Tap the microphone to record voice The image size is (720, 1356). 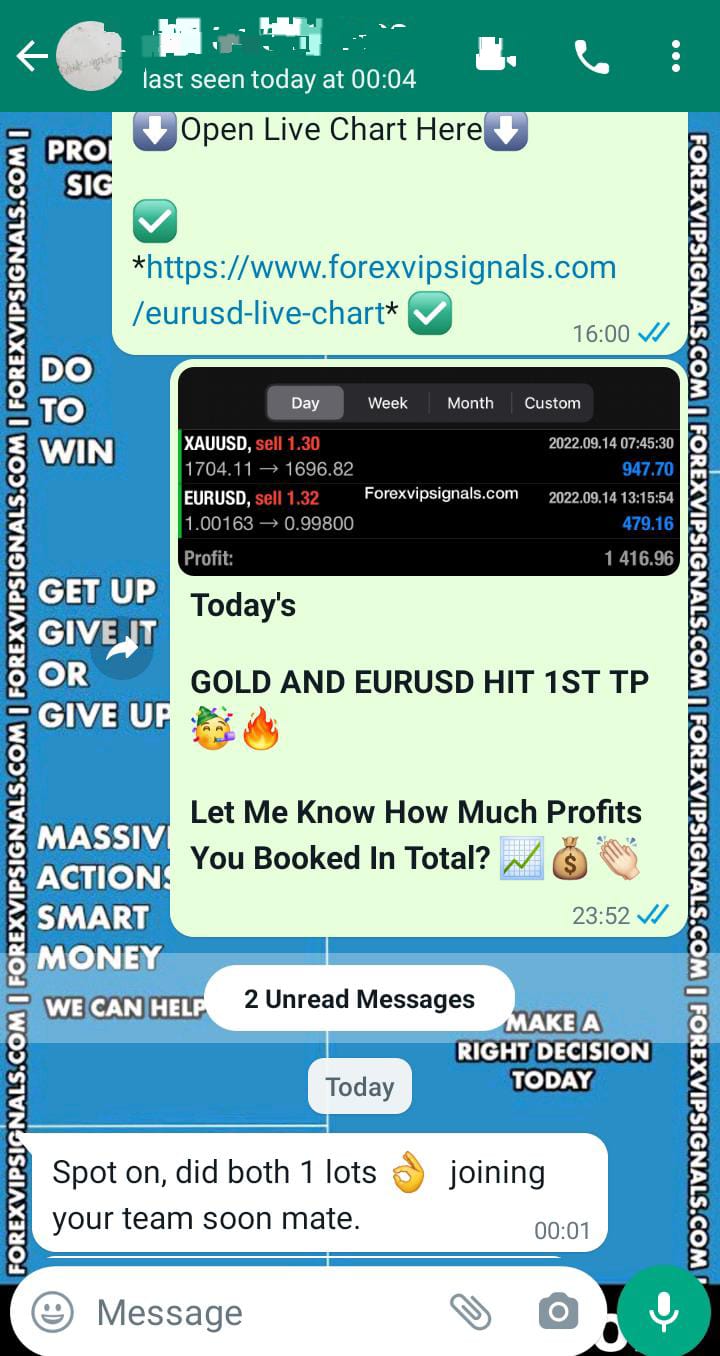tap(664, 1310)
